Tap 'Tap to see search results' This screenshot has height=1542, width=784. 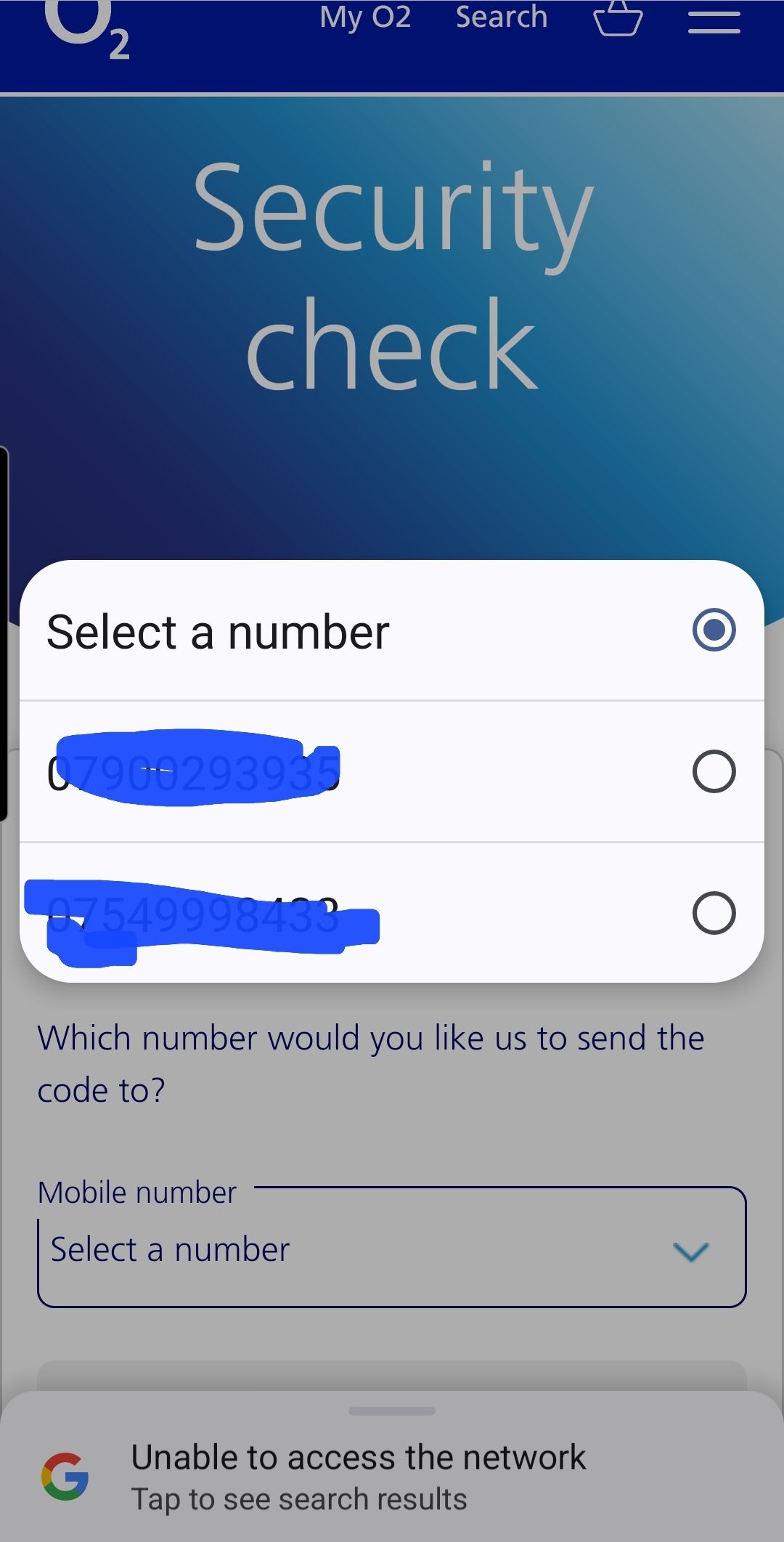click(300, 1498)
